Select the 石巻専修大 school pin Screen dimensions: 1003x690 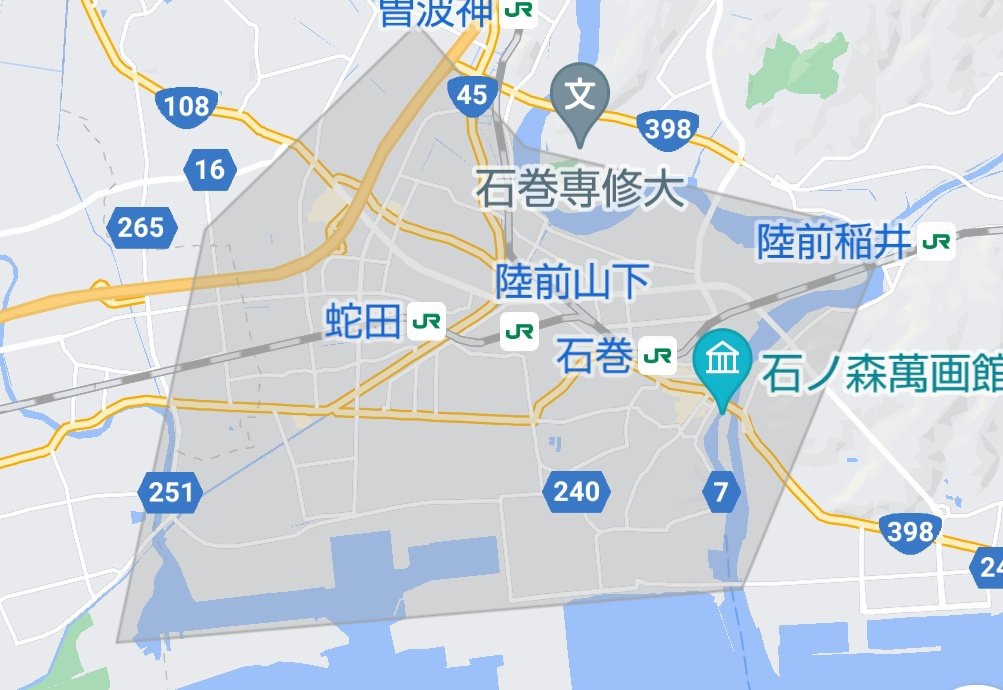click(x=582, y=96)
